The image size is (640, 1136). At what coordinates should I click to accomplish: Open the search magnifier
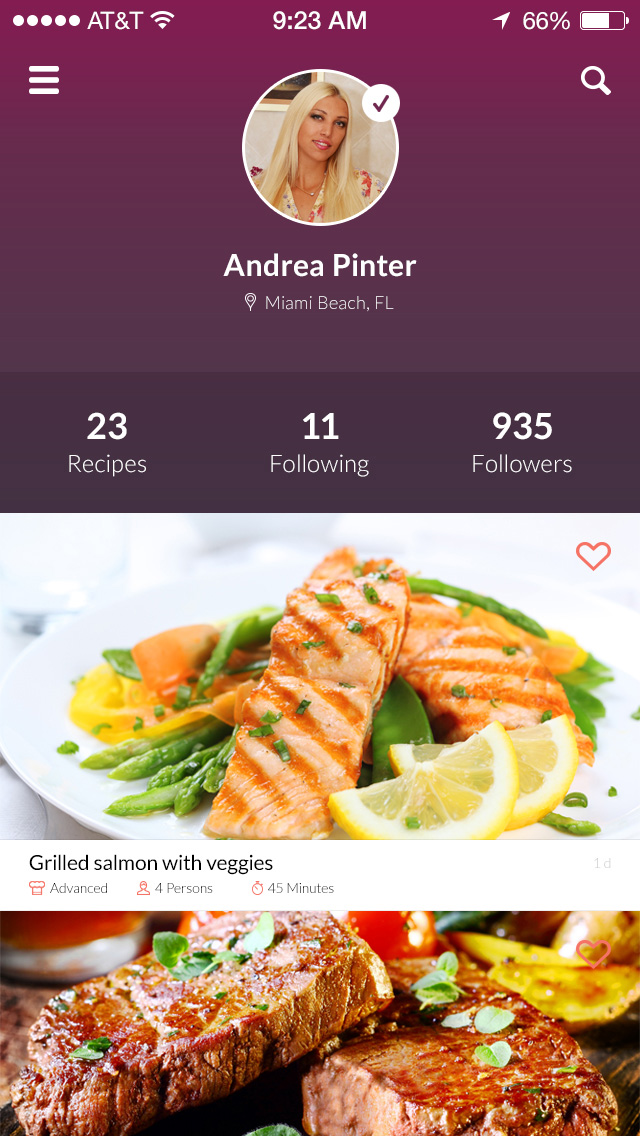click(x=596, y=81)
